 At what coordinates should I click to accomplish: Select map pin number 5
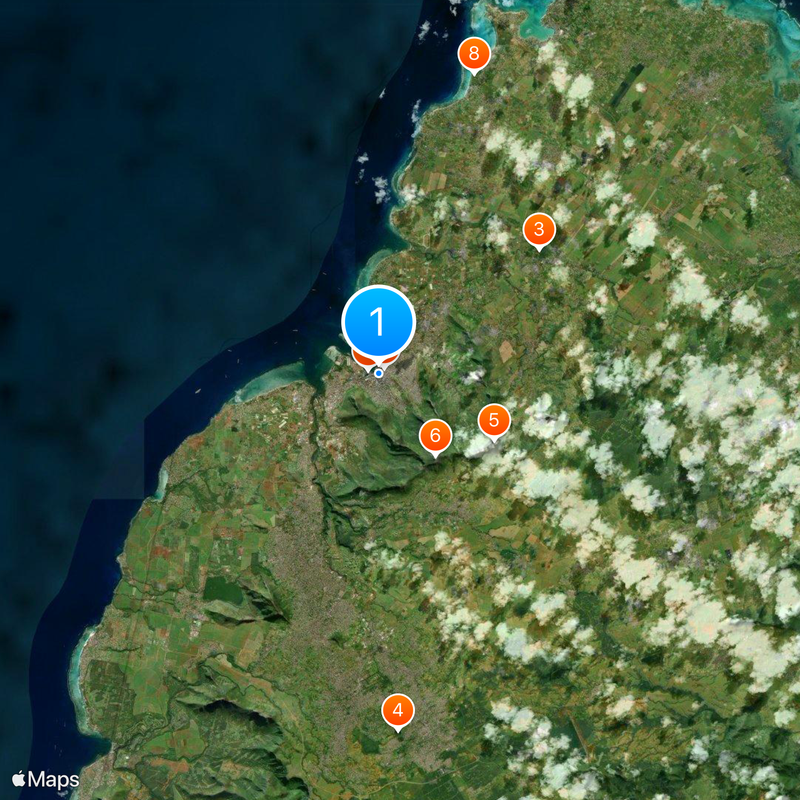494,420
